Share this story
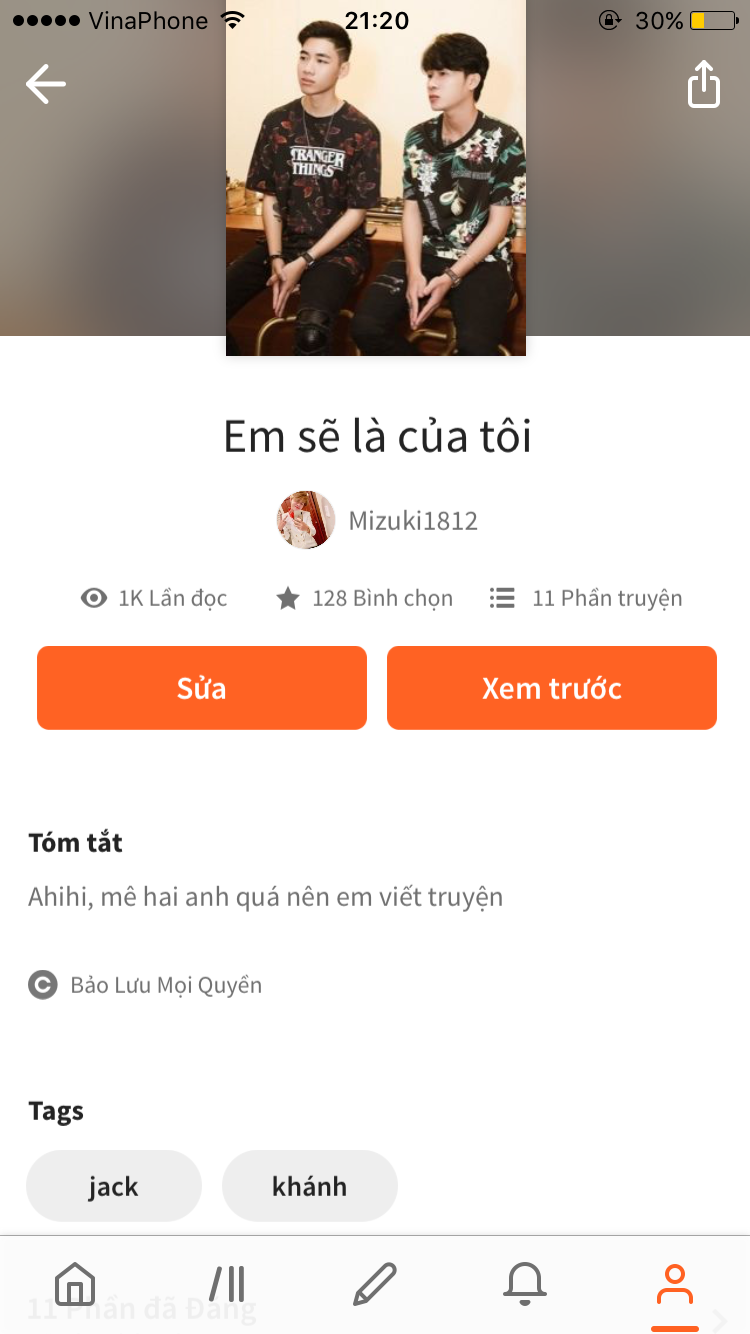Image resolution: width=750 pixels, height=1334 pixels. pyautogui.click(x=704, y=84)
